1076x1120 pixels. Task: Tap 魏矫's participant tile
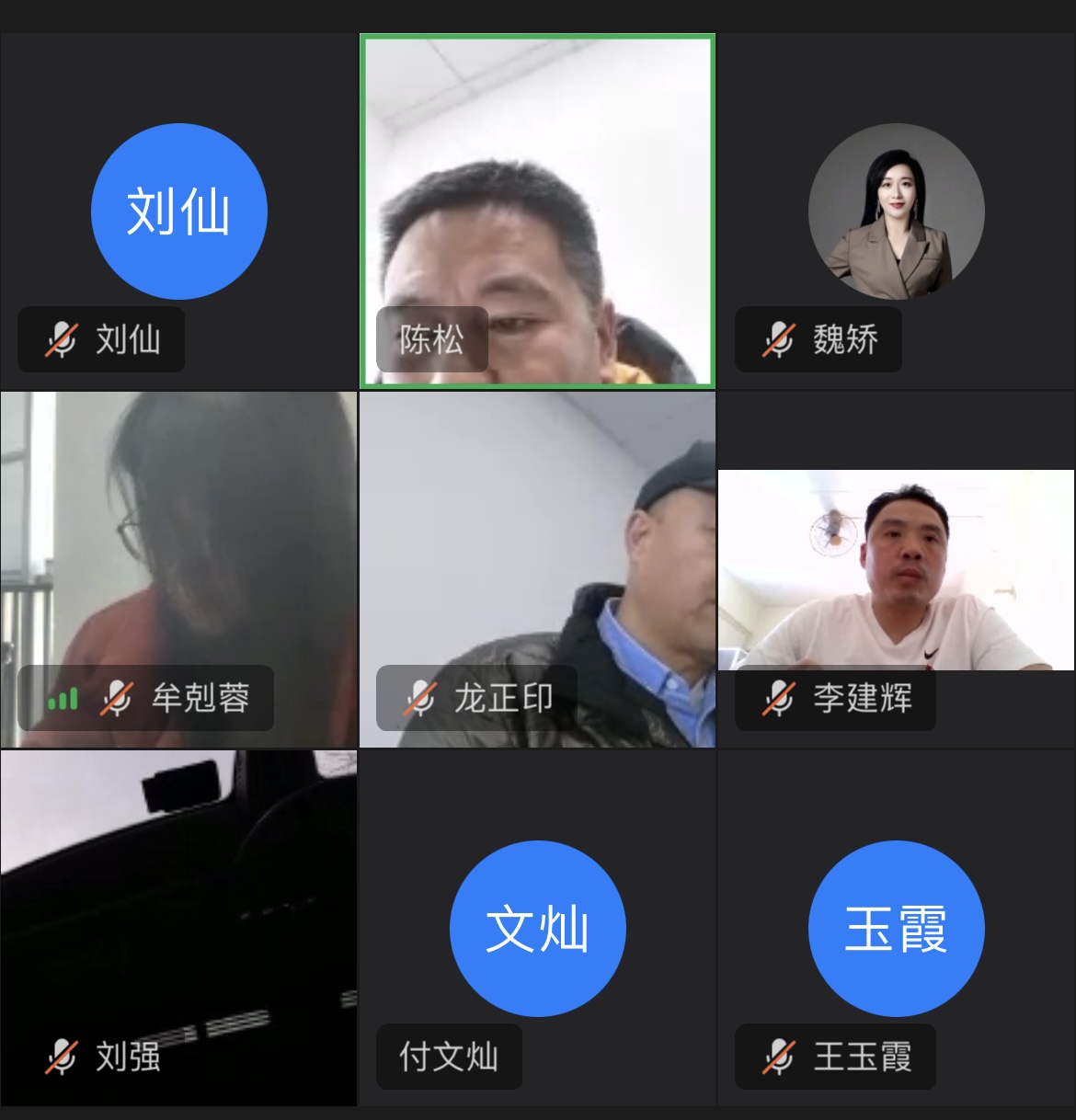896,211
